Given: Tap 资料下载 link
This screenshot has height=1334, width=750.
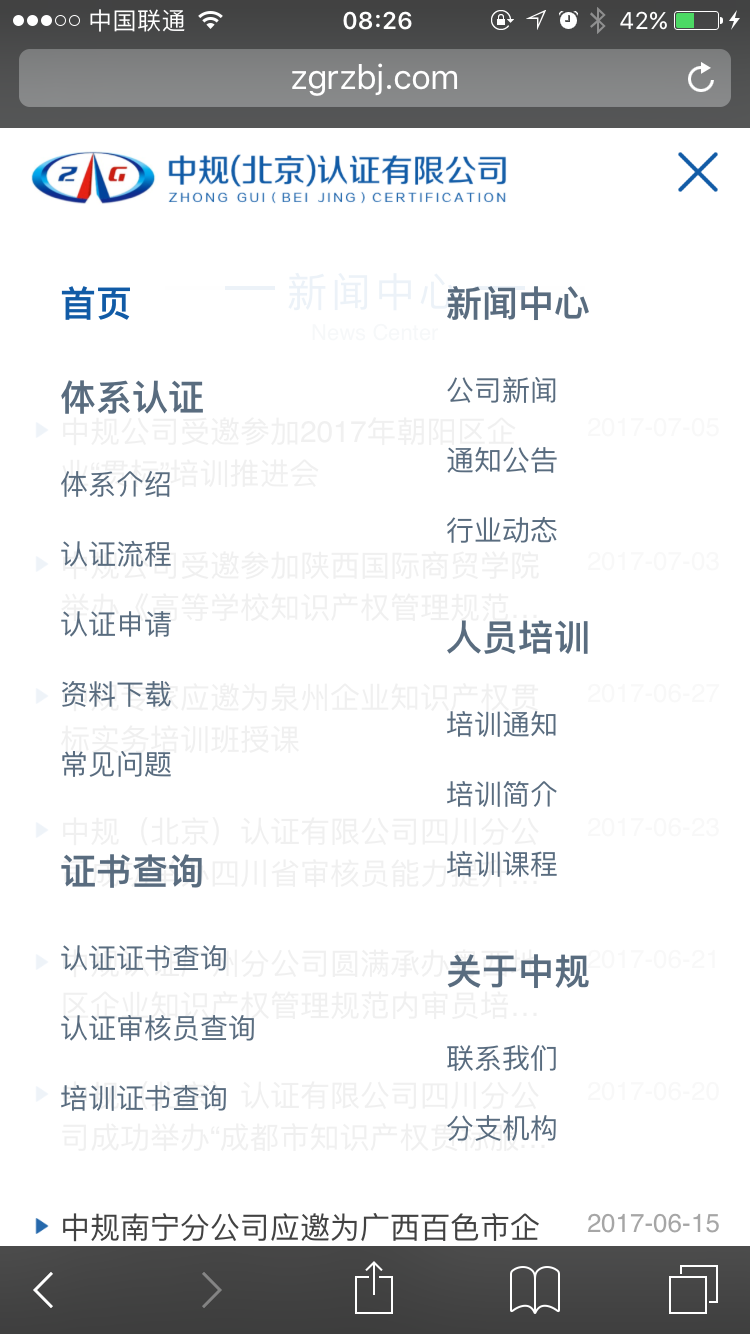Looking at the screenshot, I should [x=116, y=695].
